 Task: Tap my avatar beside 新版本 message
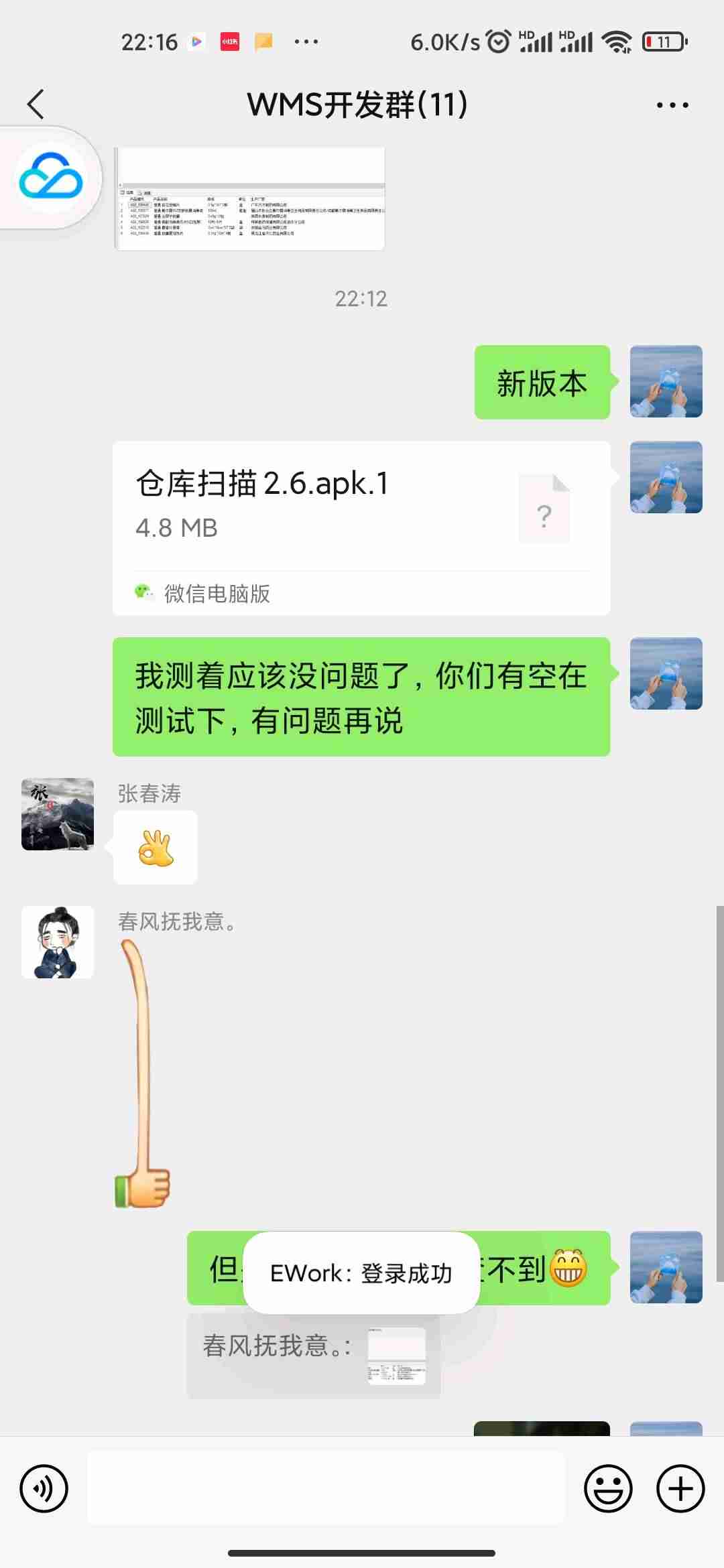(x=666, y=382)
